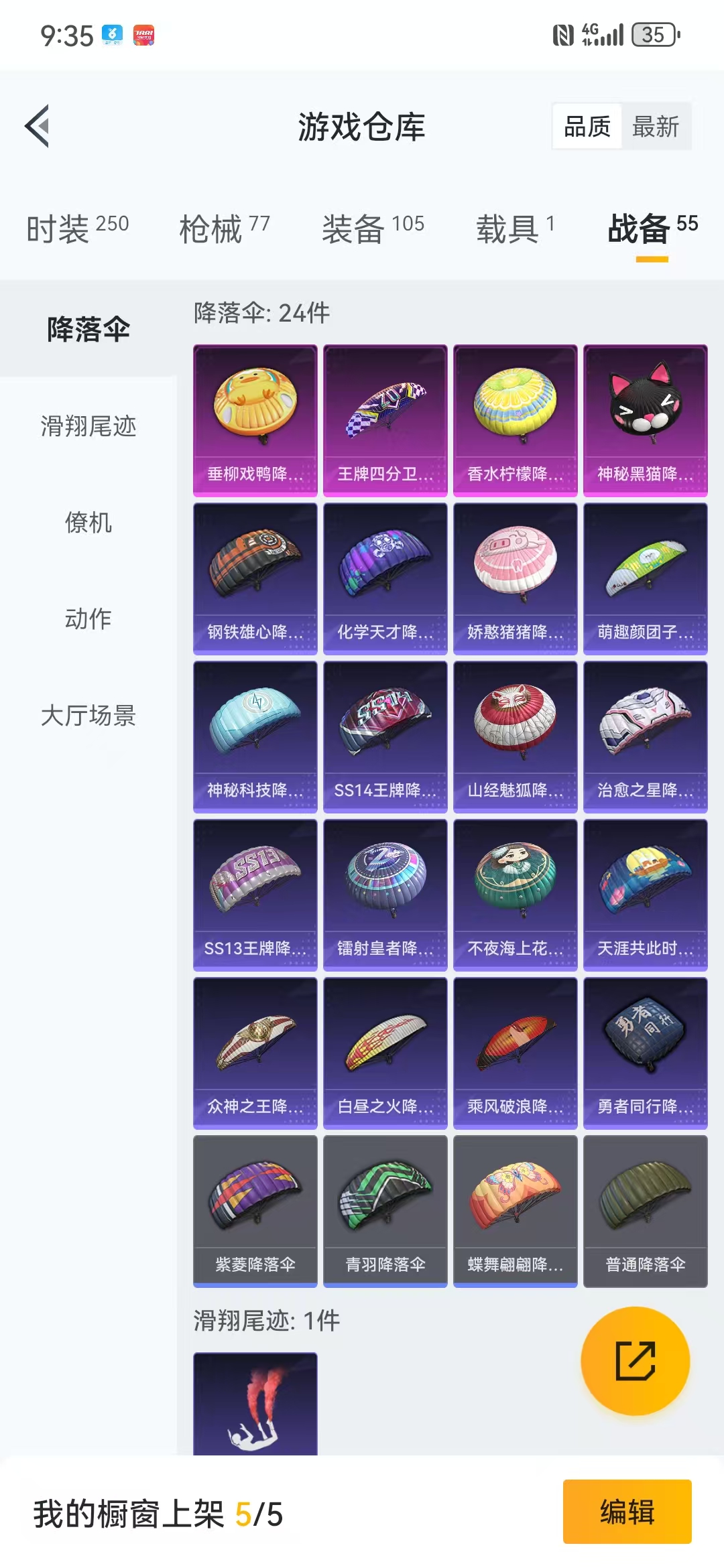Tap the 编辑 button

(627, 1512)
